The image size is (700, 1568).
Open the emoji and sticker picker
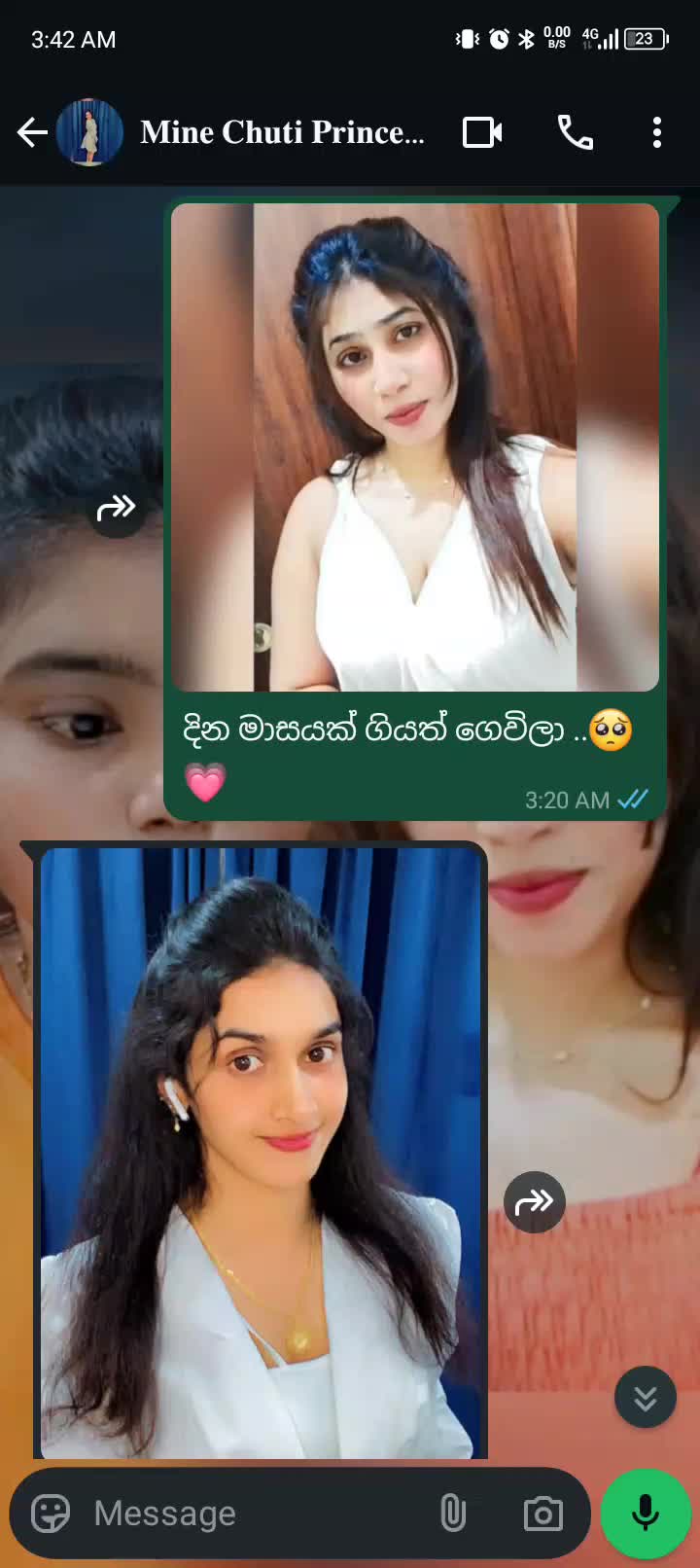[51, 1514]
